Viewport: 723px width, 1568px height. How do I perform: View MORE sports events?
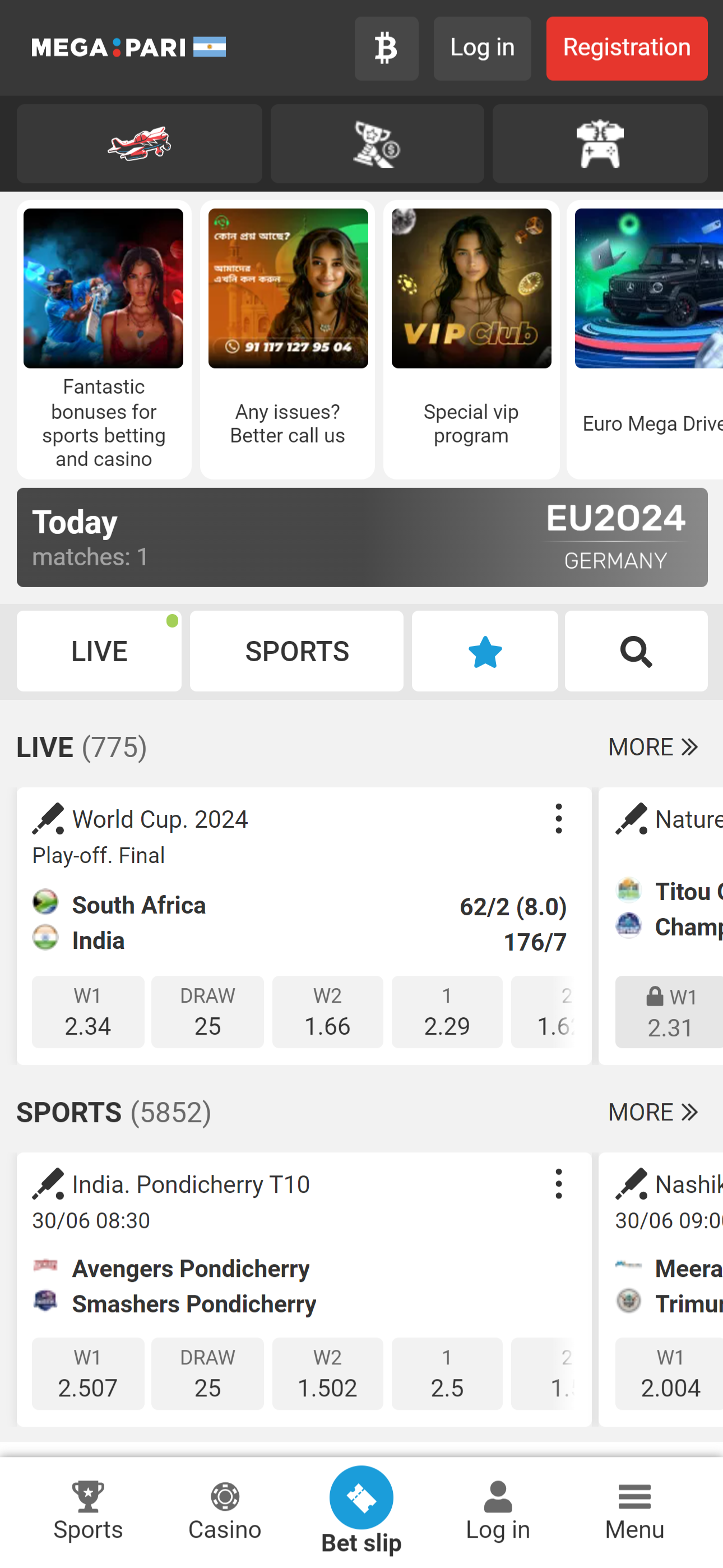(653, 1112)
